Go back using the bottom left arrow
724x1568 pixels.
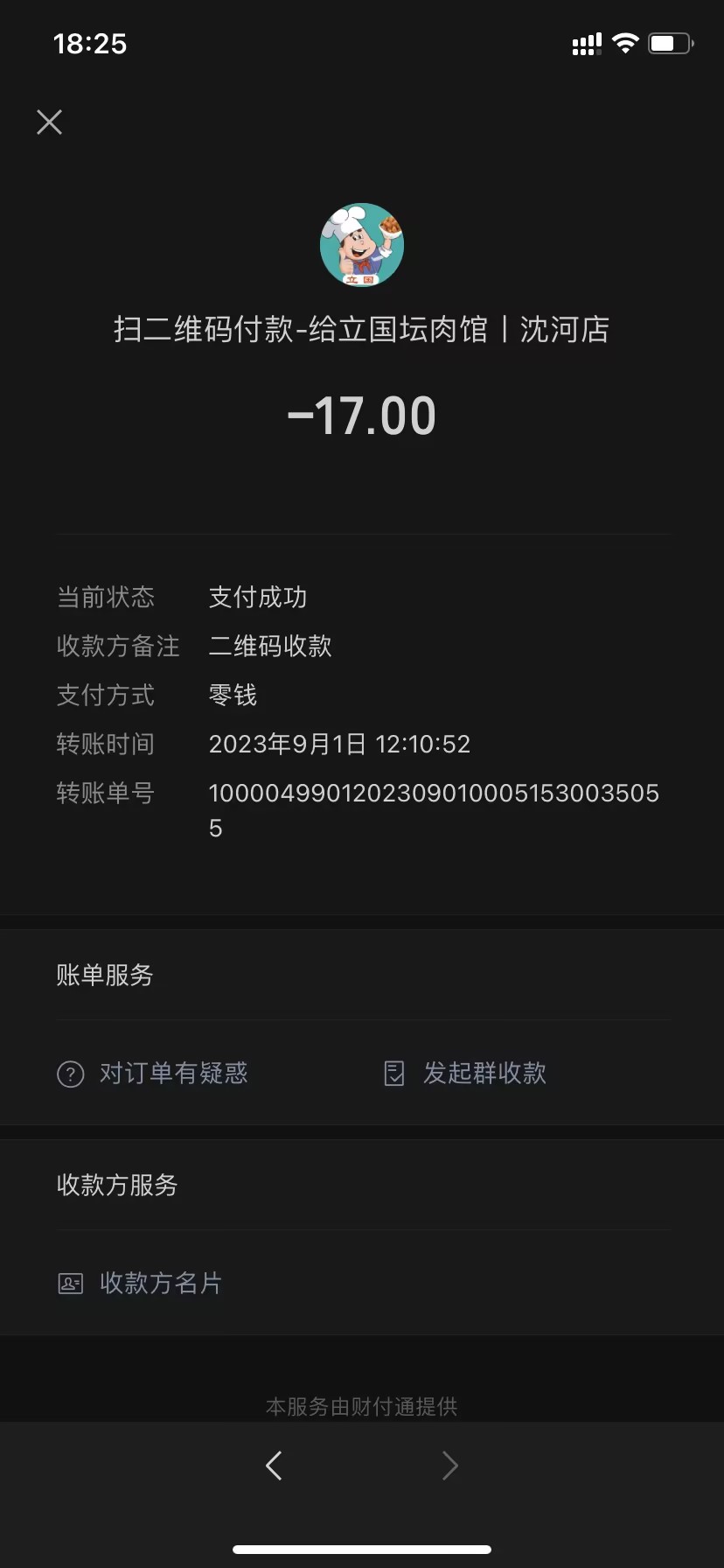(x=274, y=1465)
